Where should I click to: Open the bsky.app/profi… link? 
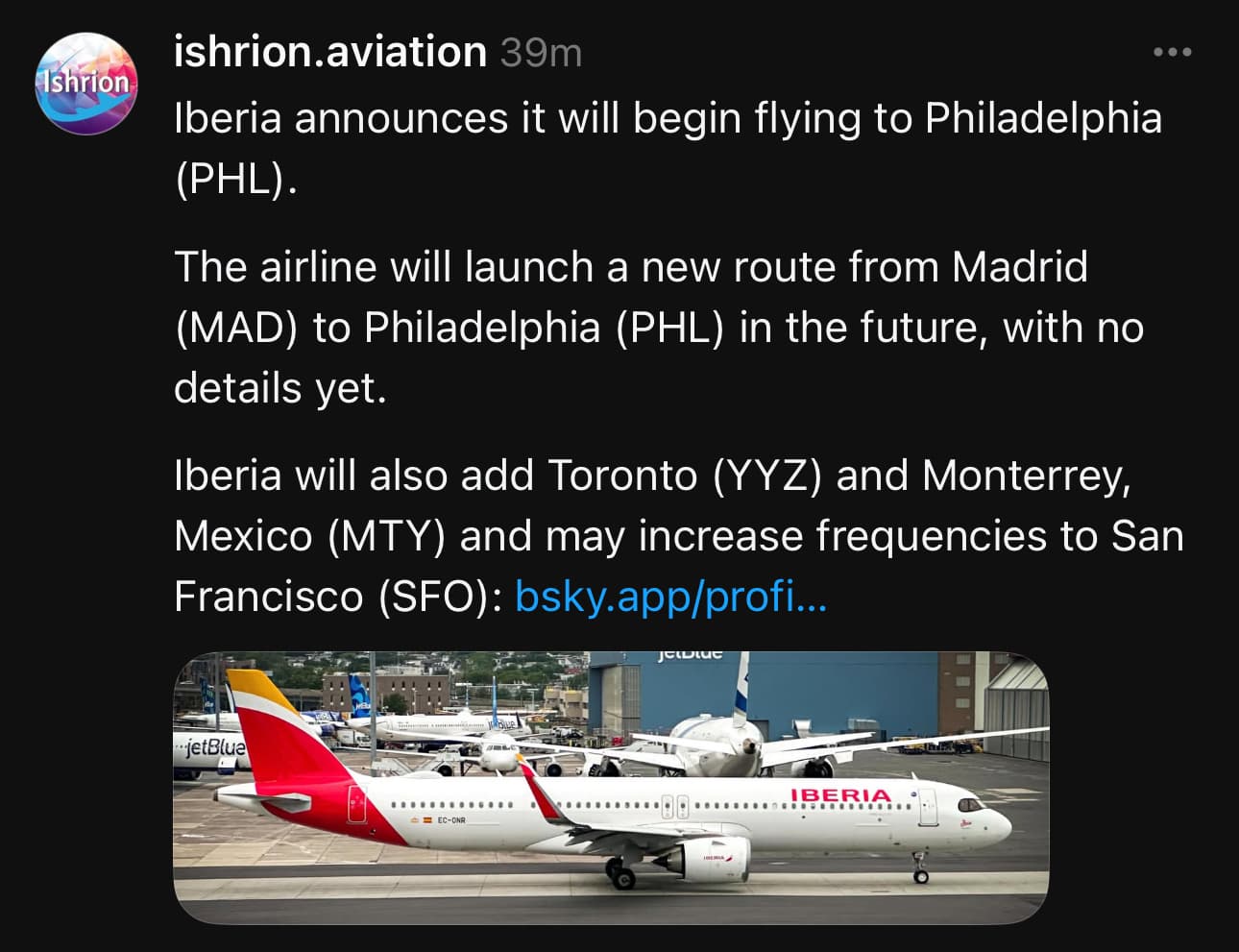pos(669,597)
